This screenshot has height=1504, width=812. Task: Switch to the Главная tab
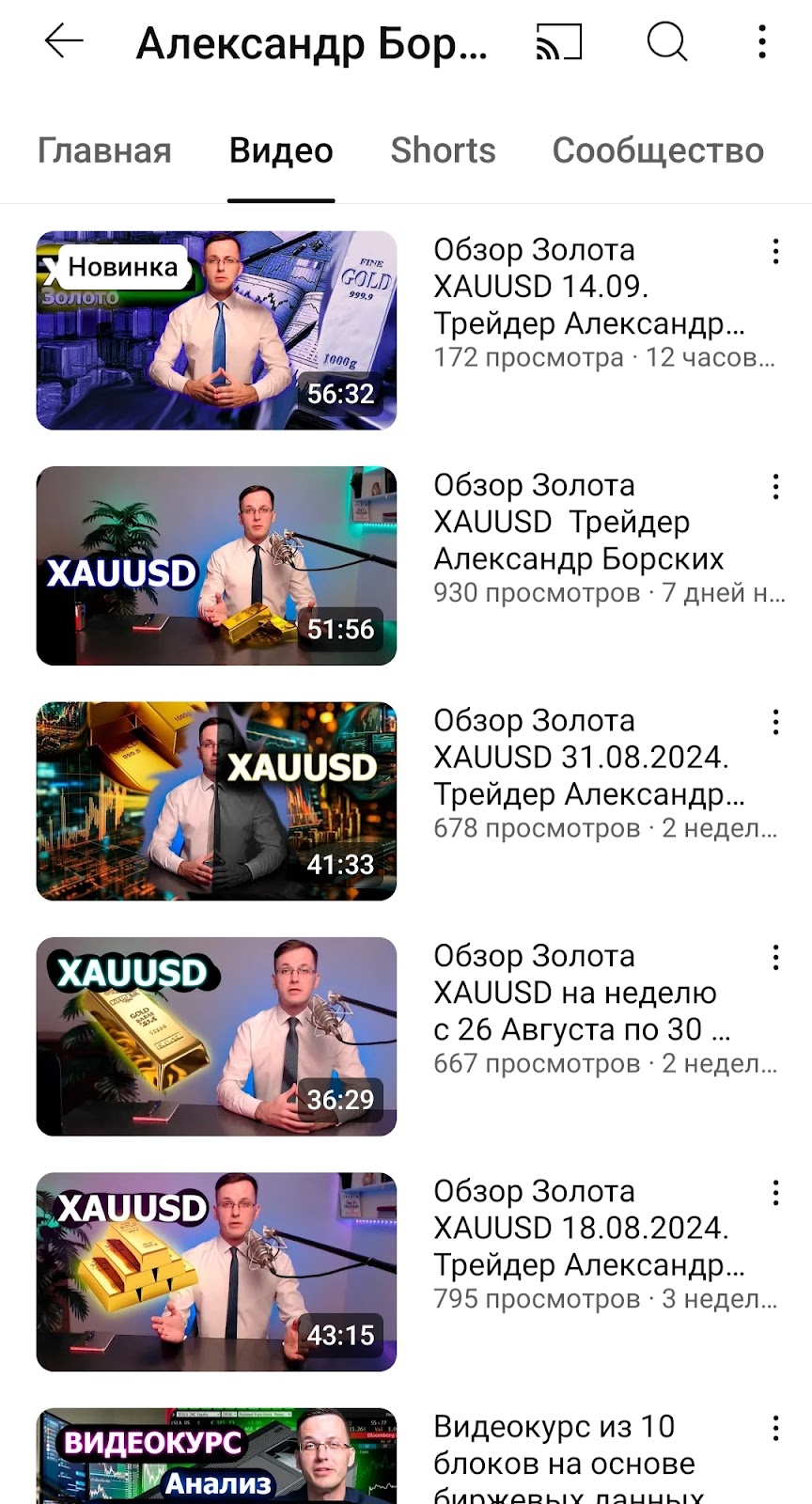tap(104, 150)
